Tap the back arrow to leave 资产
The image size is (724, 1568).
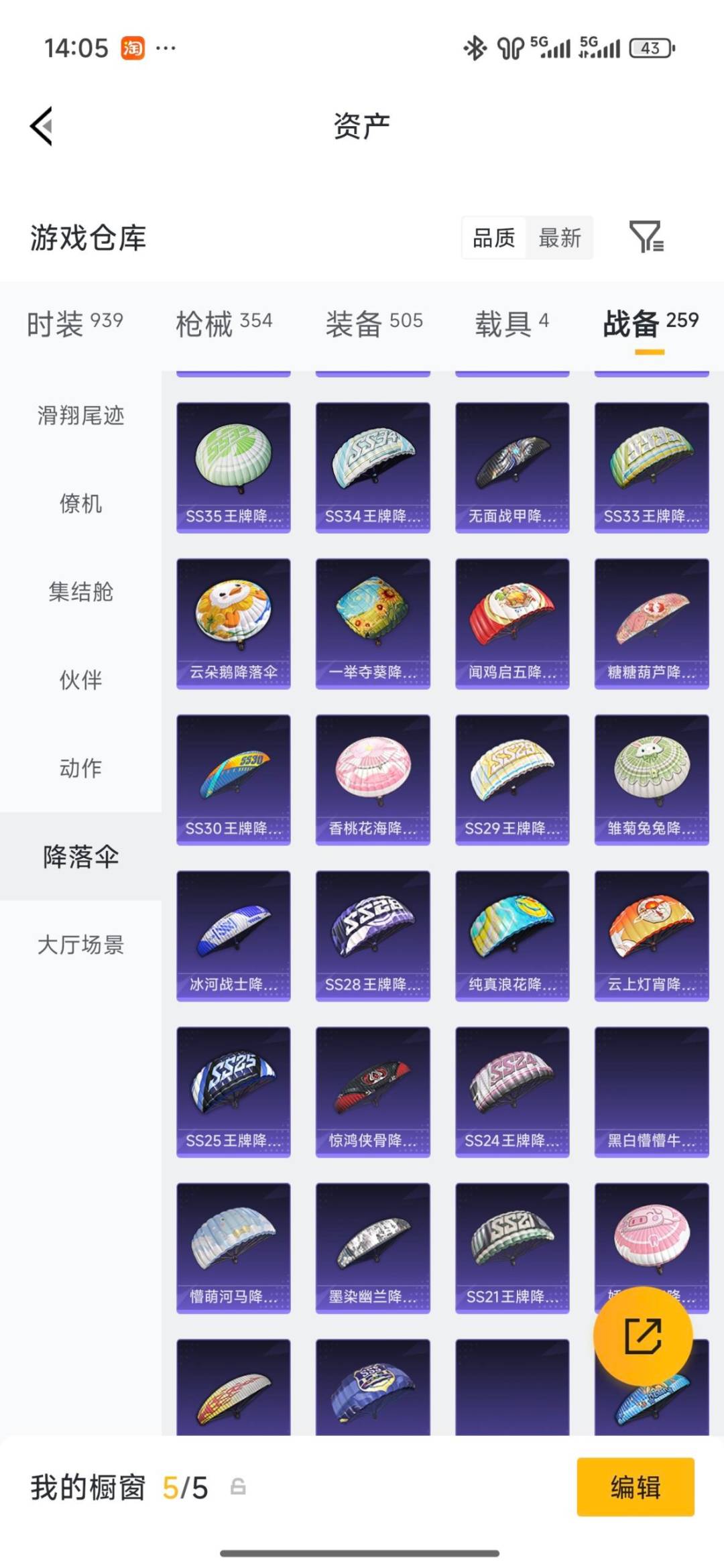42,127
